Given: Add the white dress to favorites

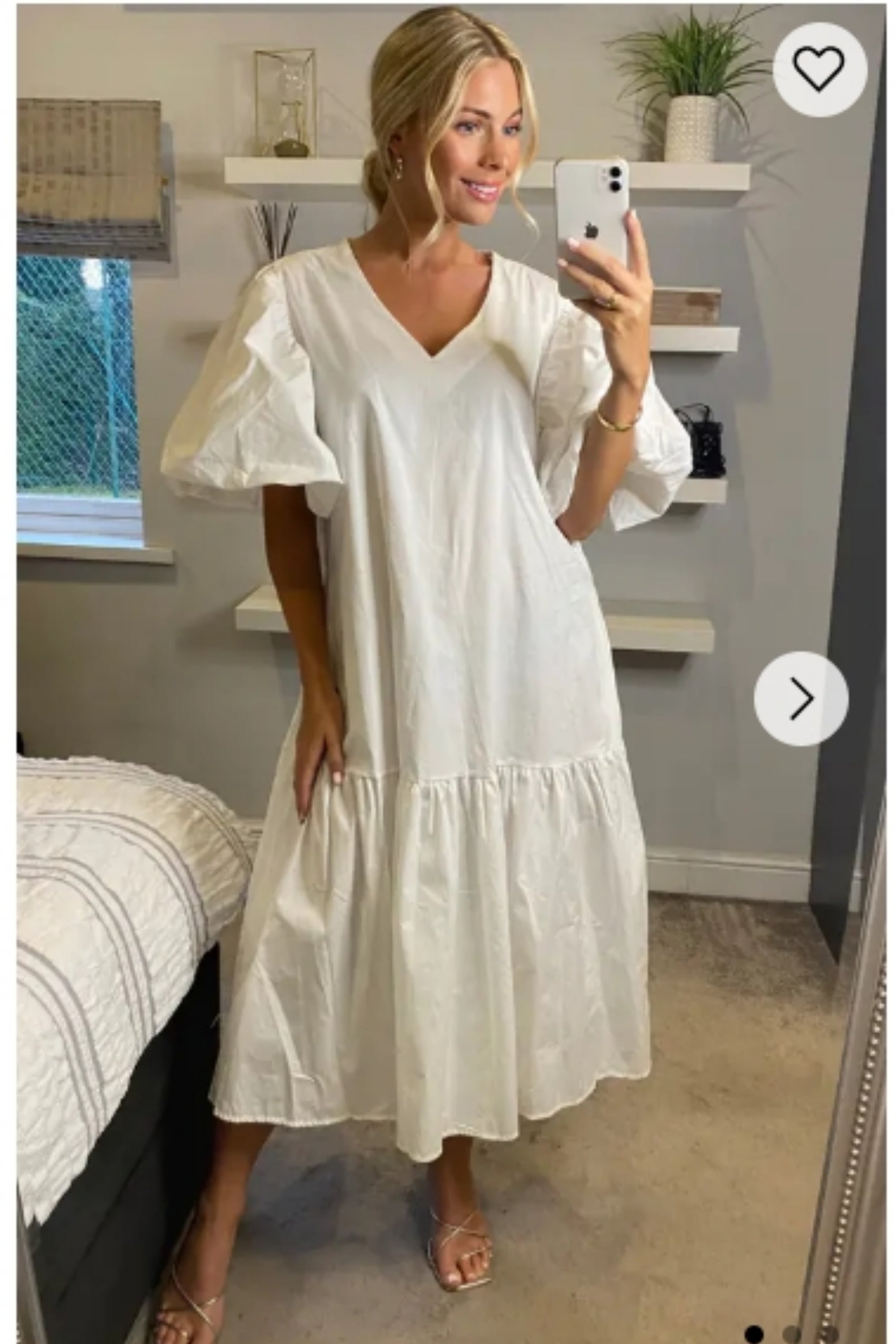Looking at the screenshot, I should click(819, 69).
